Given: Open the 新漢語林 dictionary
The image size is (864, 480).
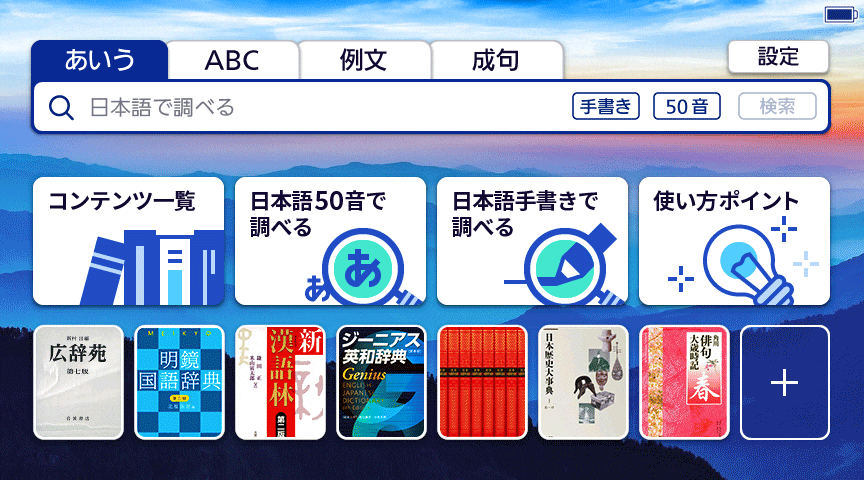Looking at the screenshot, I should pos(280,382).
